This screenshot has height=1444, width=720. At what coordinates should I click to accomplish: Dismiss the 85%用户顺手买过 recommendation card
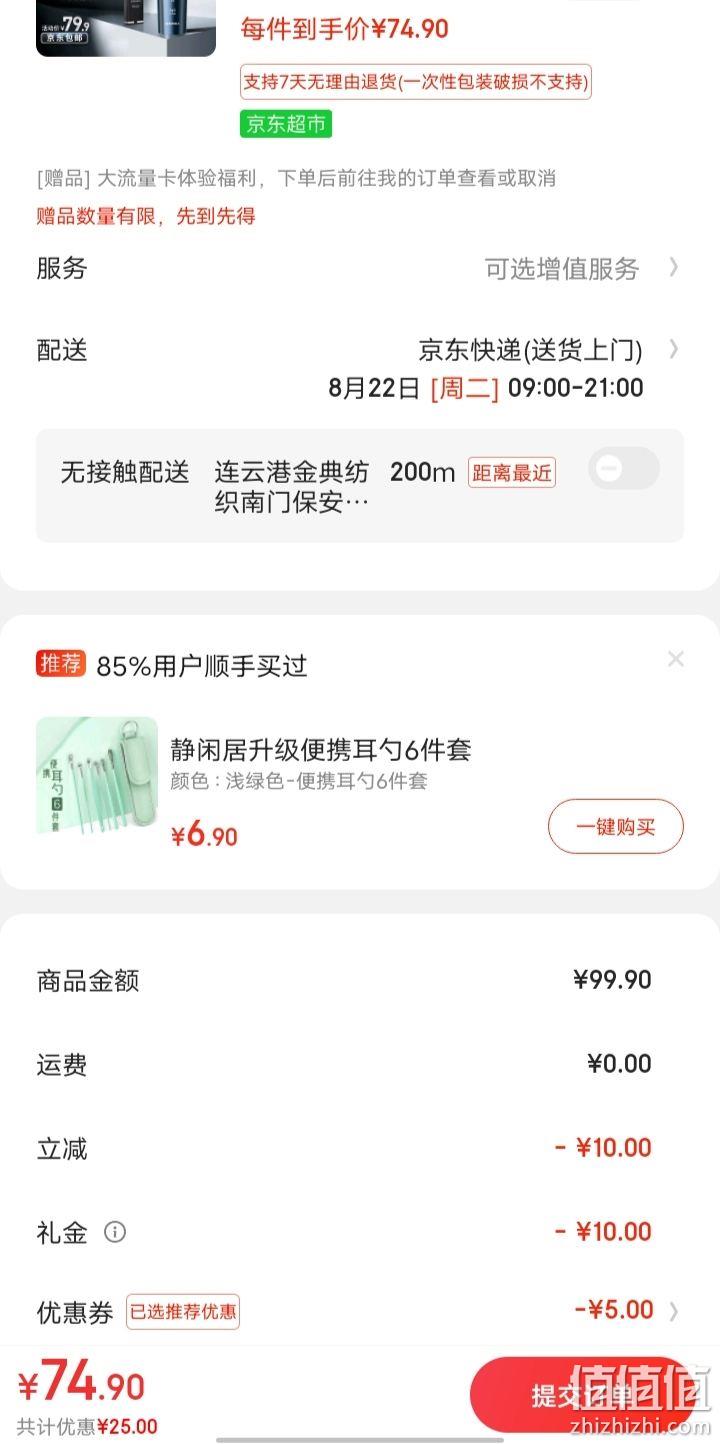(x=676, y=659)
